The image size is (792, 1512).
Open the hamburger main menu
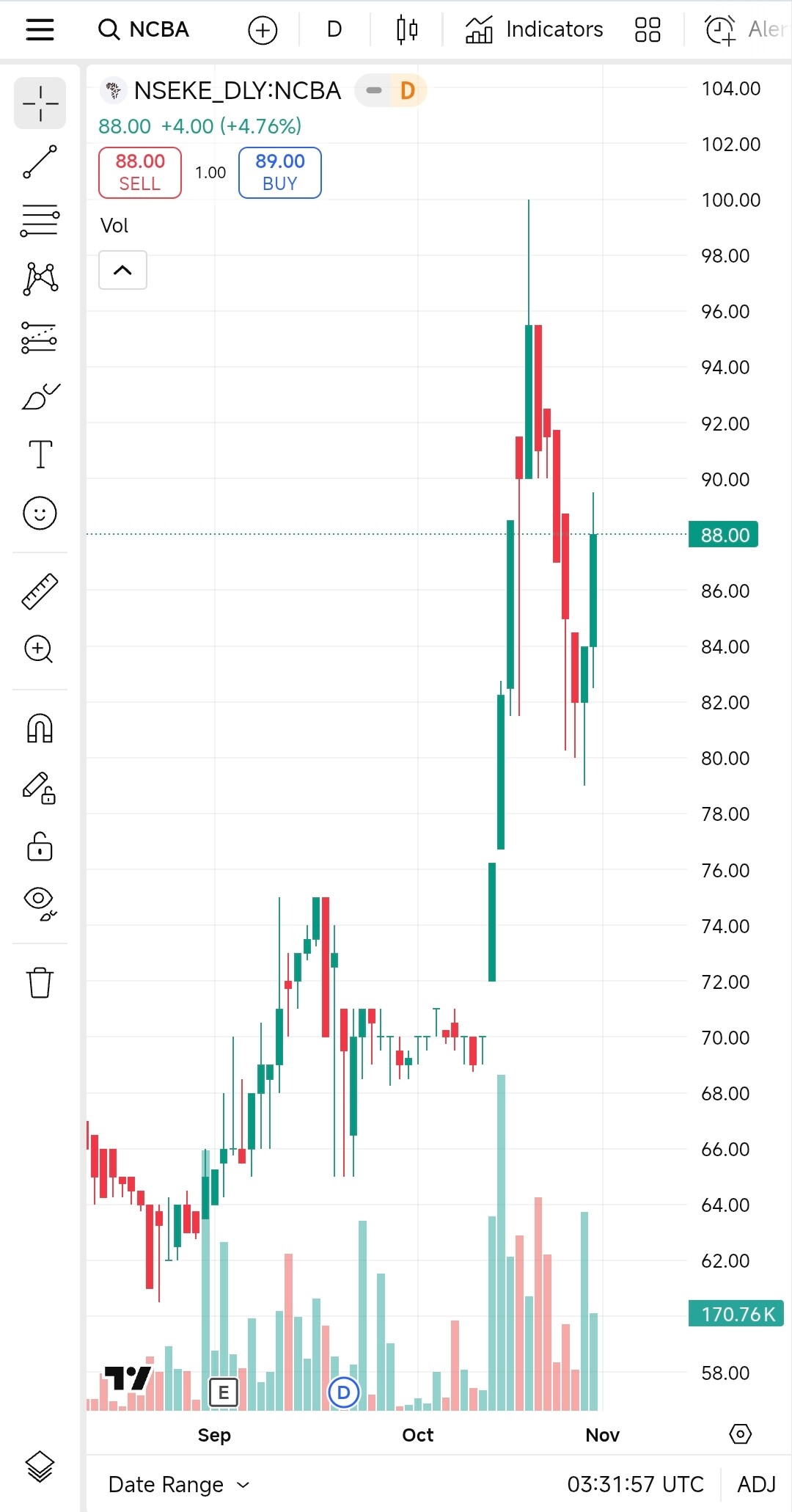[x=40, y=29]
